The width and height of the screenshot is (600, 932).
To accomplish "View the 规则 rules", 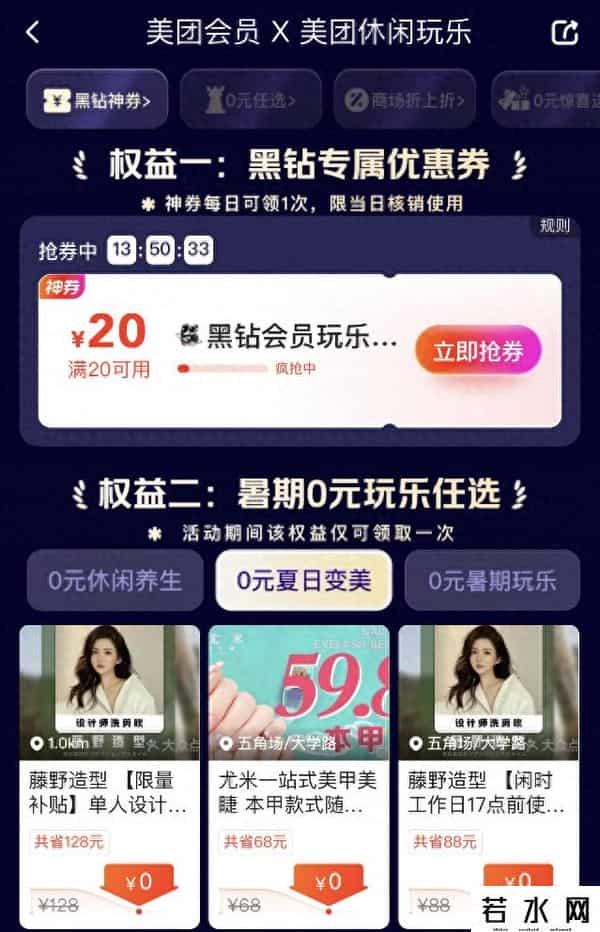I will click(553, 226).
